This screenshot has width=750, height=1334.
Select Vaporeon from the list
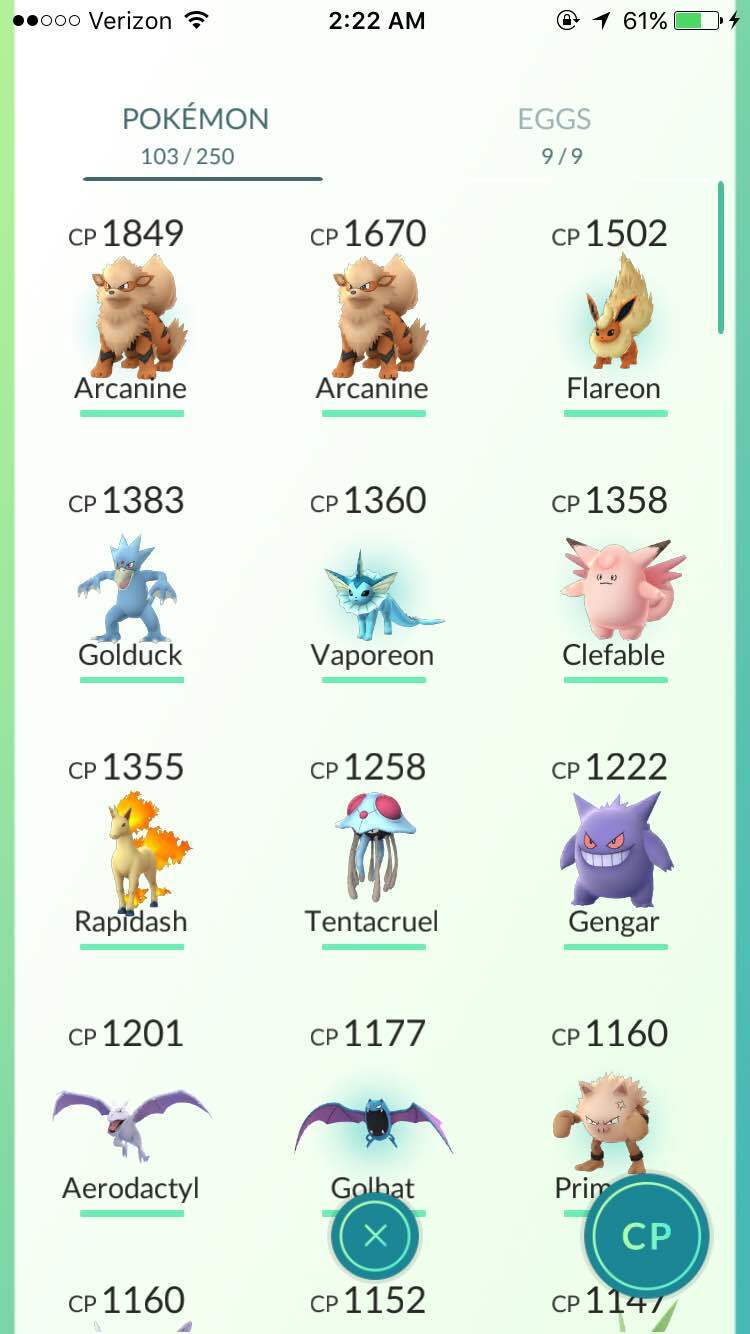tap(373, 597)
